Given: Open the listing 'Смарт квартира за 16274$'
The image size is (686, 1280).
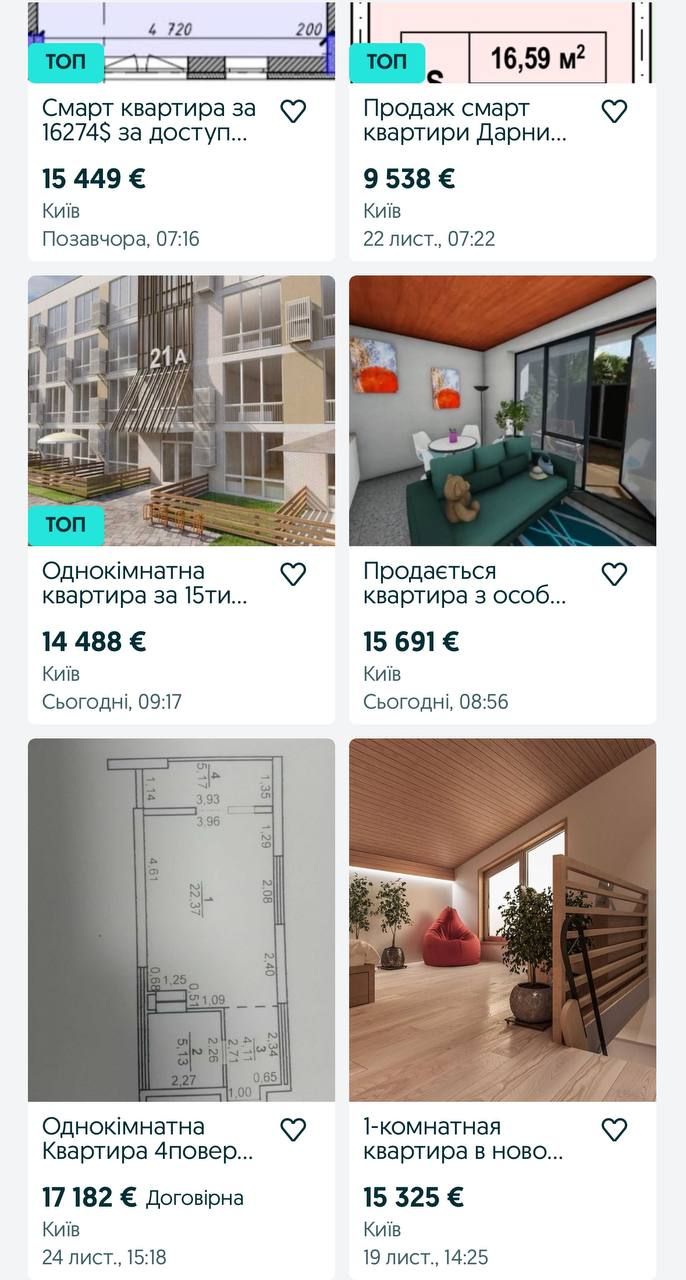Looking at the screenshot, I should (x=150, y=121).
